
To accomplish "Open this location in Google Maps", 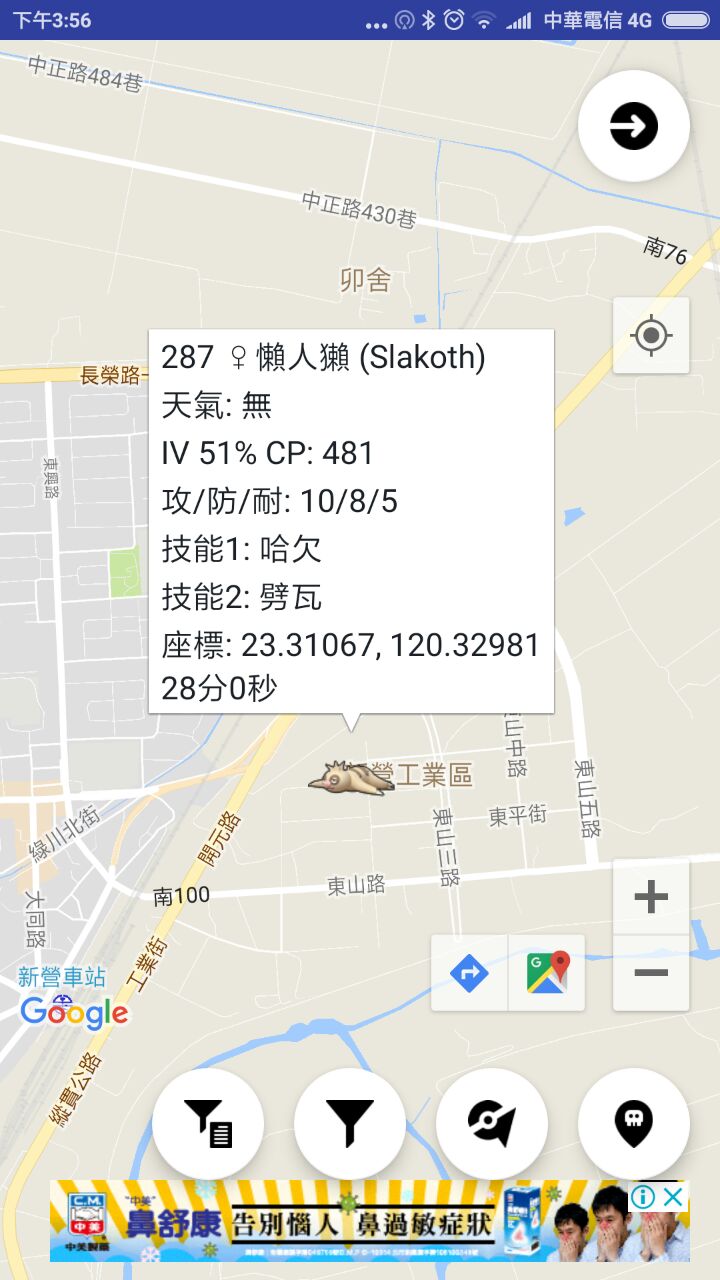I will [x=547, y=973].
